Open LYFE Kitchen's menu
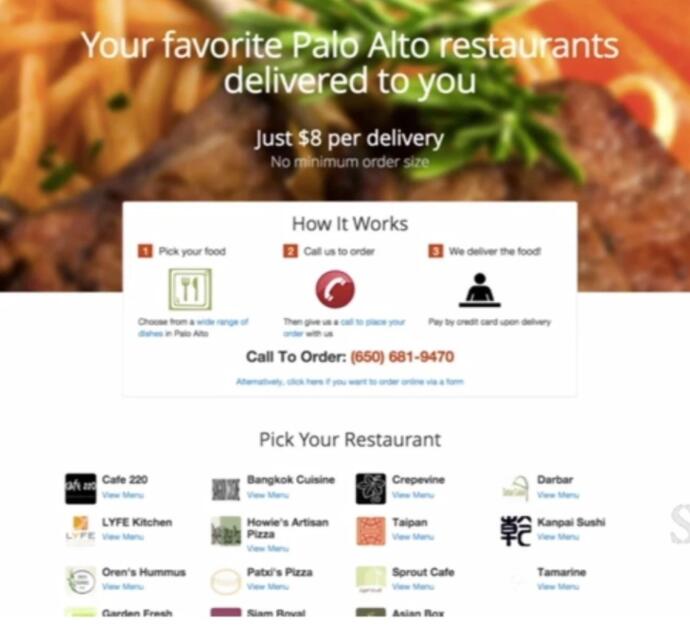Image resolution: width=690 pixels, height=639 pixels. pyautogui.click(x=123, y=537)
